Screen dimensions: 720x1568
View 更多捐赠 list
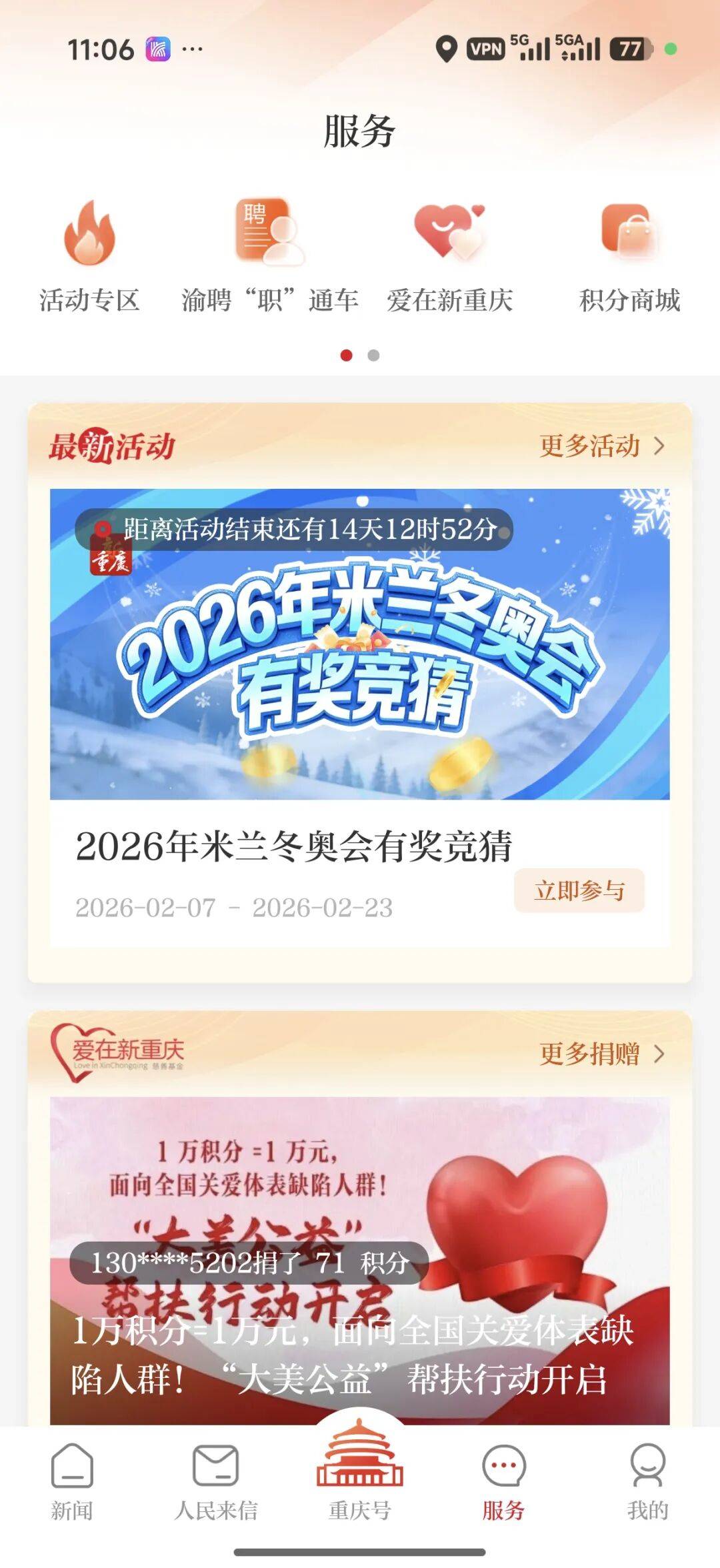pyautogui.click(x=601, y=1054)
